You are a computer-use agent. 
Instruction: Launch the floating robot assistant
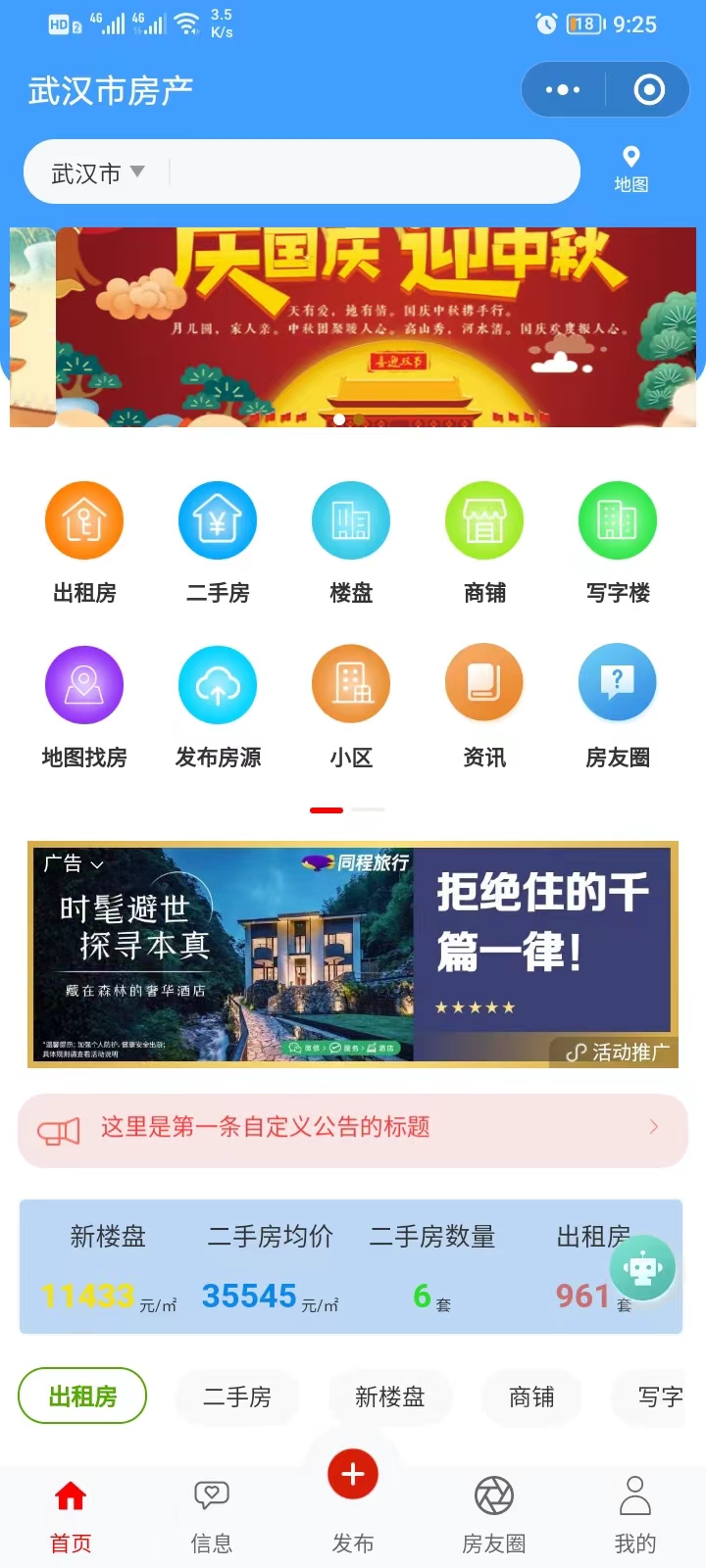click(643, 1267)
